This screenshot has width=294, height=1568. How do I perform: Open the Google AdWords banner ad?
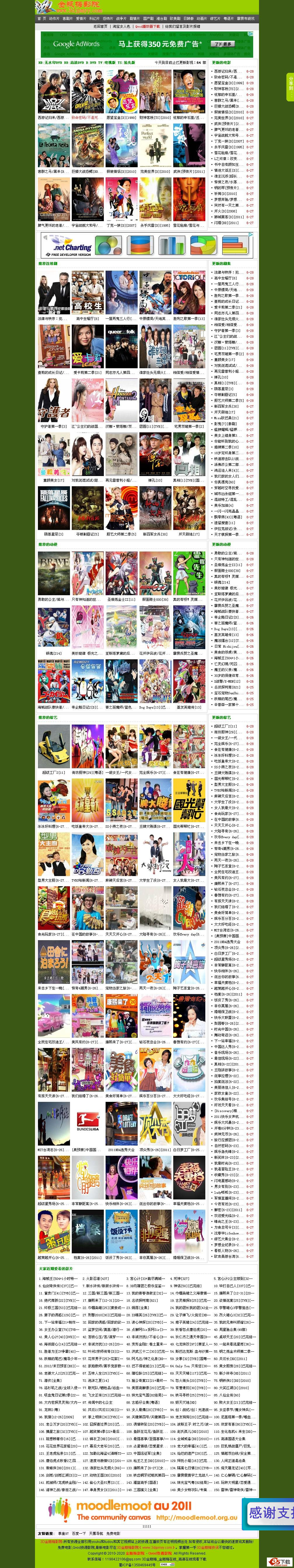coord(146,44)
